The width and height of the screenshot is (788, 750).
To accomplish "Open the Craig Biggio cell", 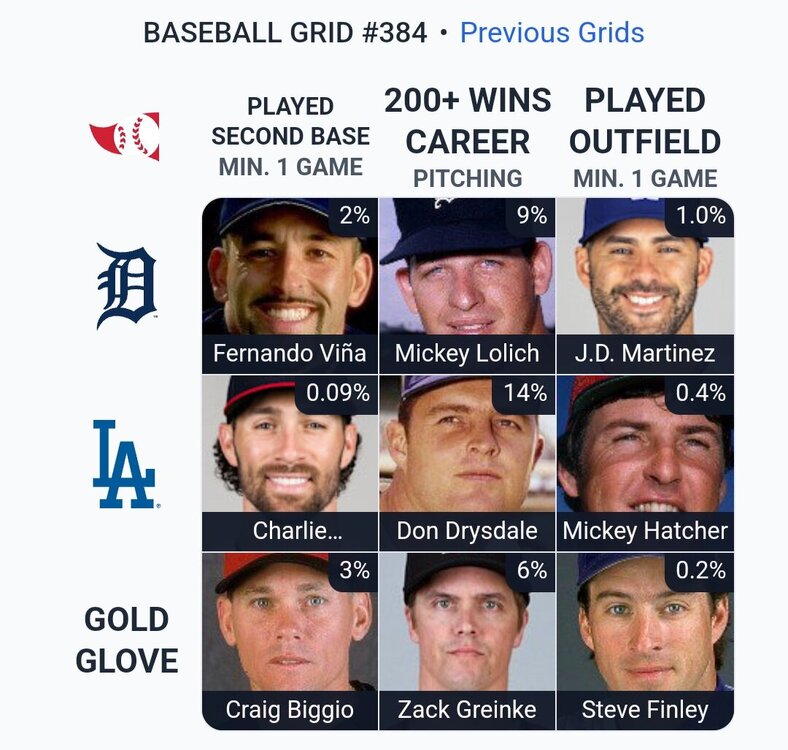I will click(x=290, y=641).
